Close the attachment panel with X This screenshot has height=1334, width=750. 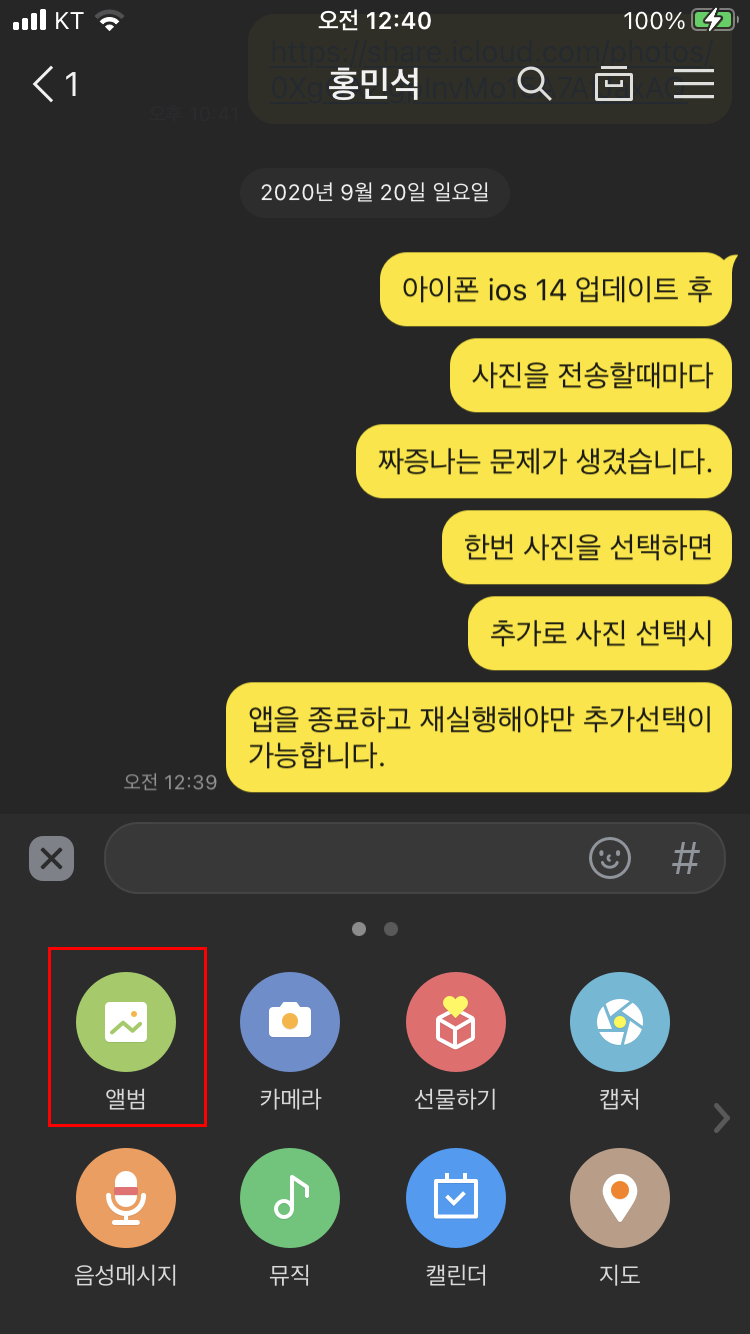pos(52,858)
